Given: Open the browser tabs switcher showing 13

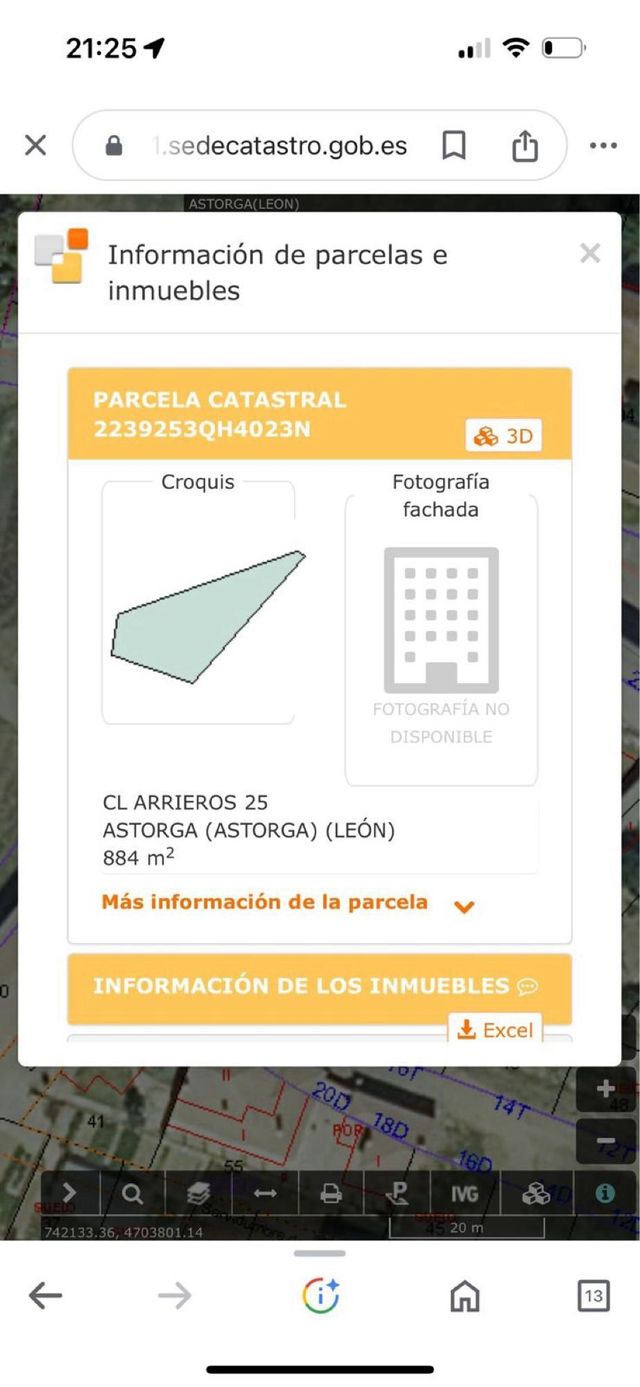Looking at the screenshot, I should (x=593, y=1296).
